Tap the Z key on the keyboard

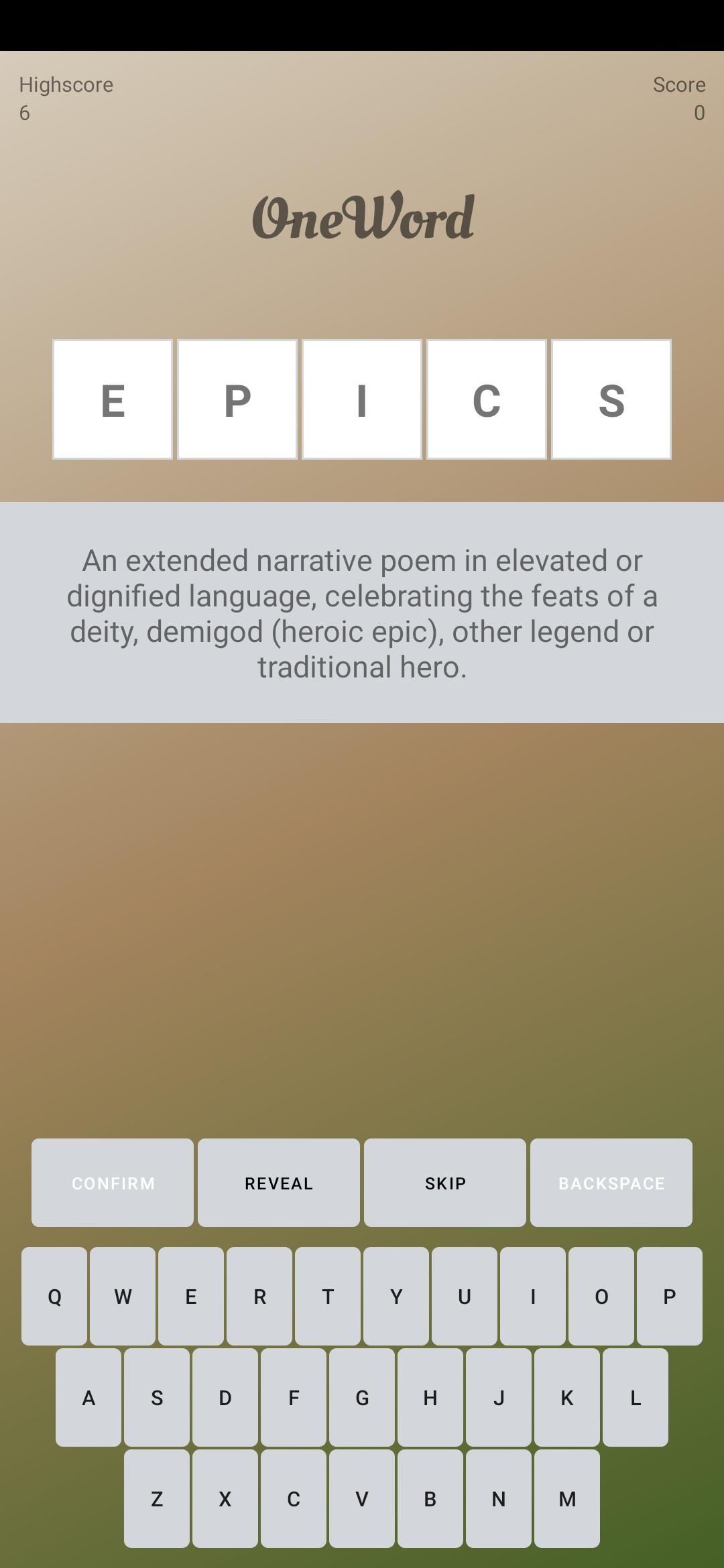(x=158, y=1499)
